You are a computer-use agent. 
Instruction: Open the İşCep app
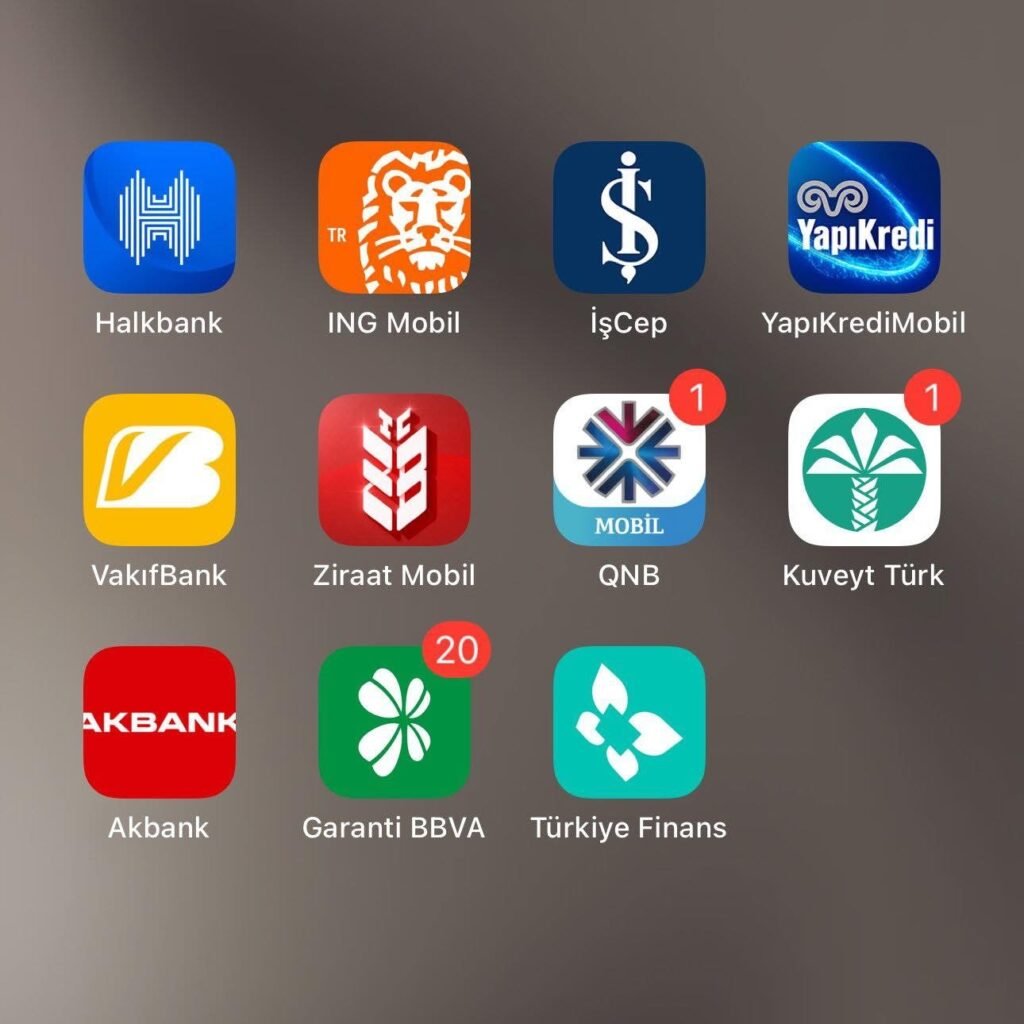click(629, 217)
